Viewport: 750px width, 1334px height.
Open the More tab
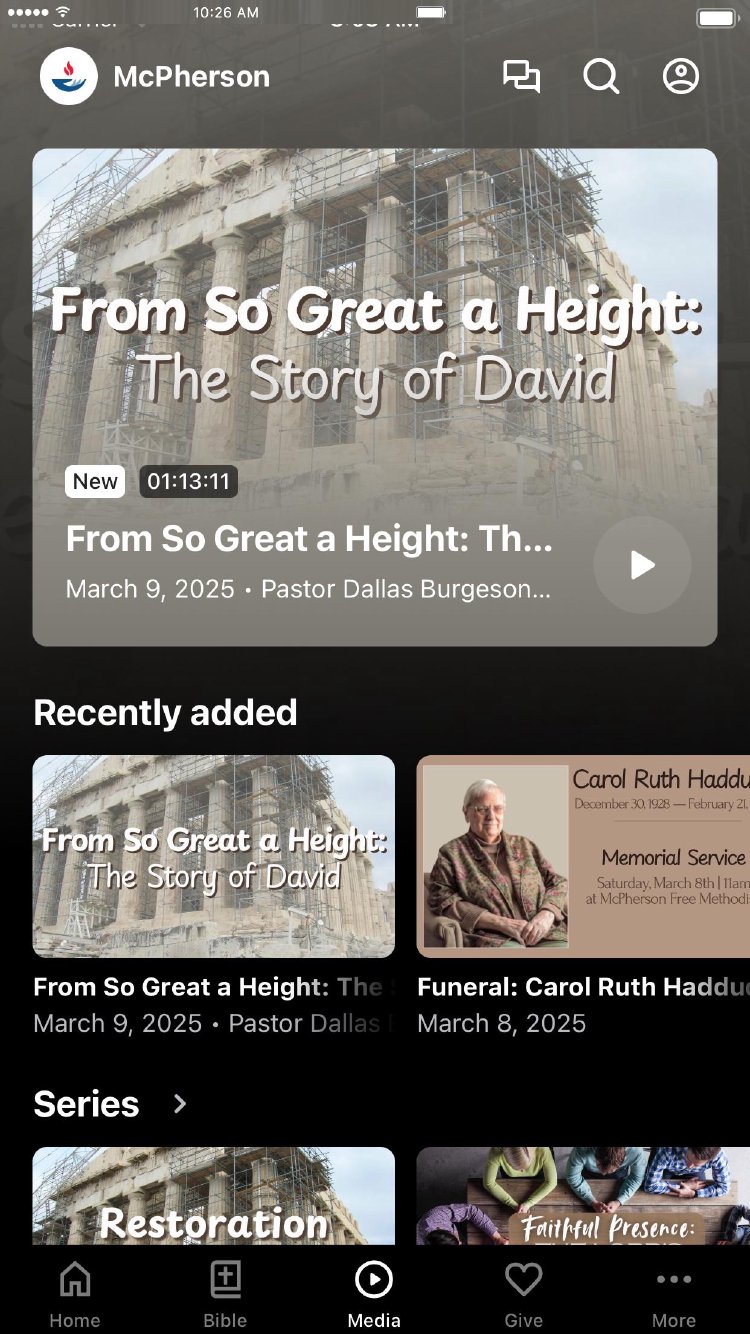(674, 1294)
